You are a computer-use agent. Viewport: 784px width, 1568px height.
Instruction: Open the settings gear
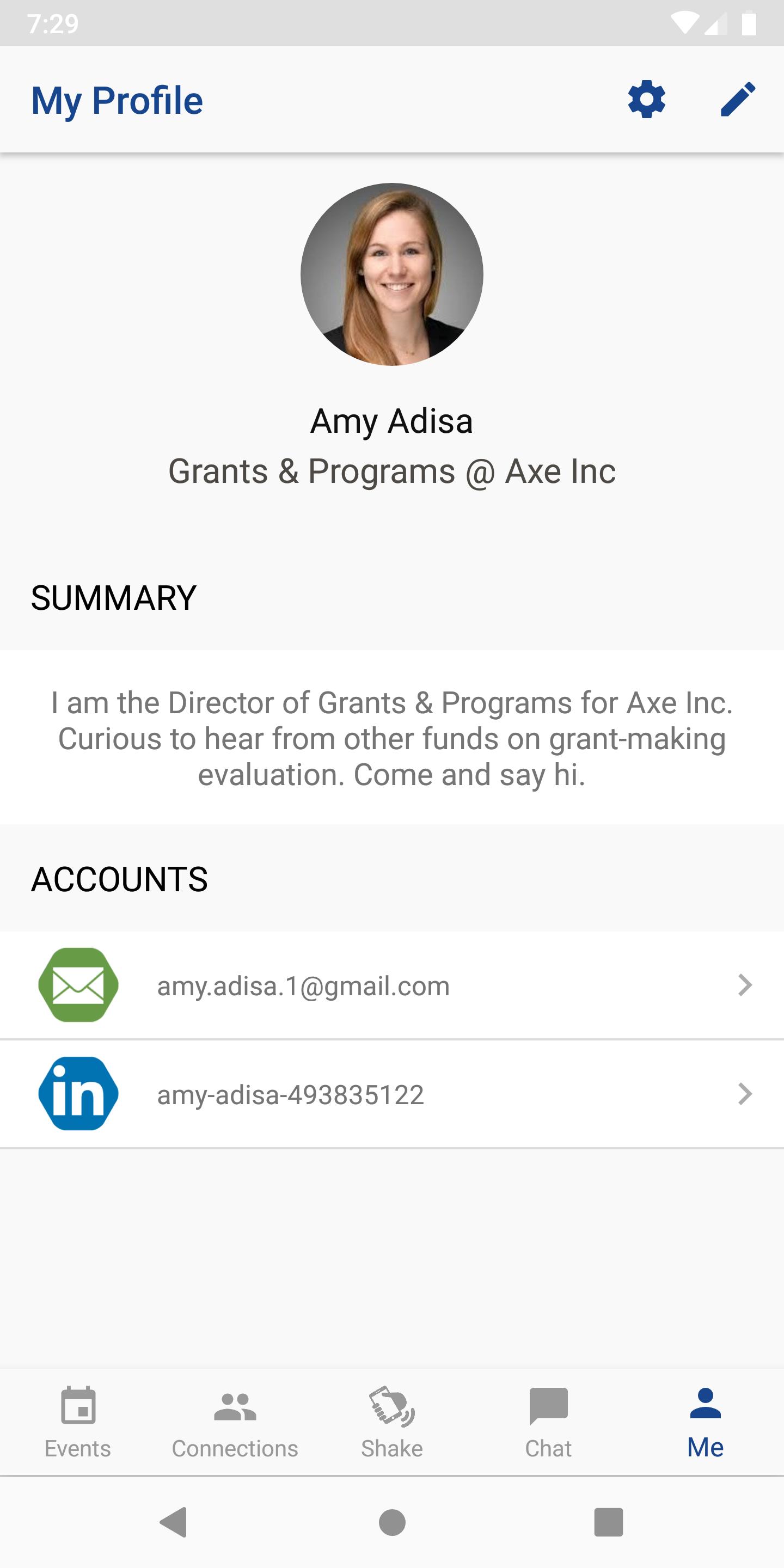pos(646,99)
